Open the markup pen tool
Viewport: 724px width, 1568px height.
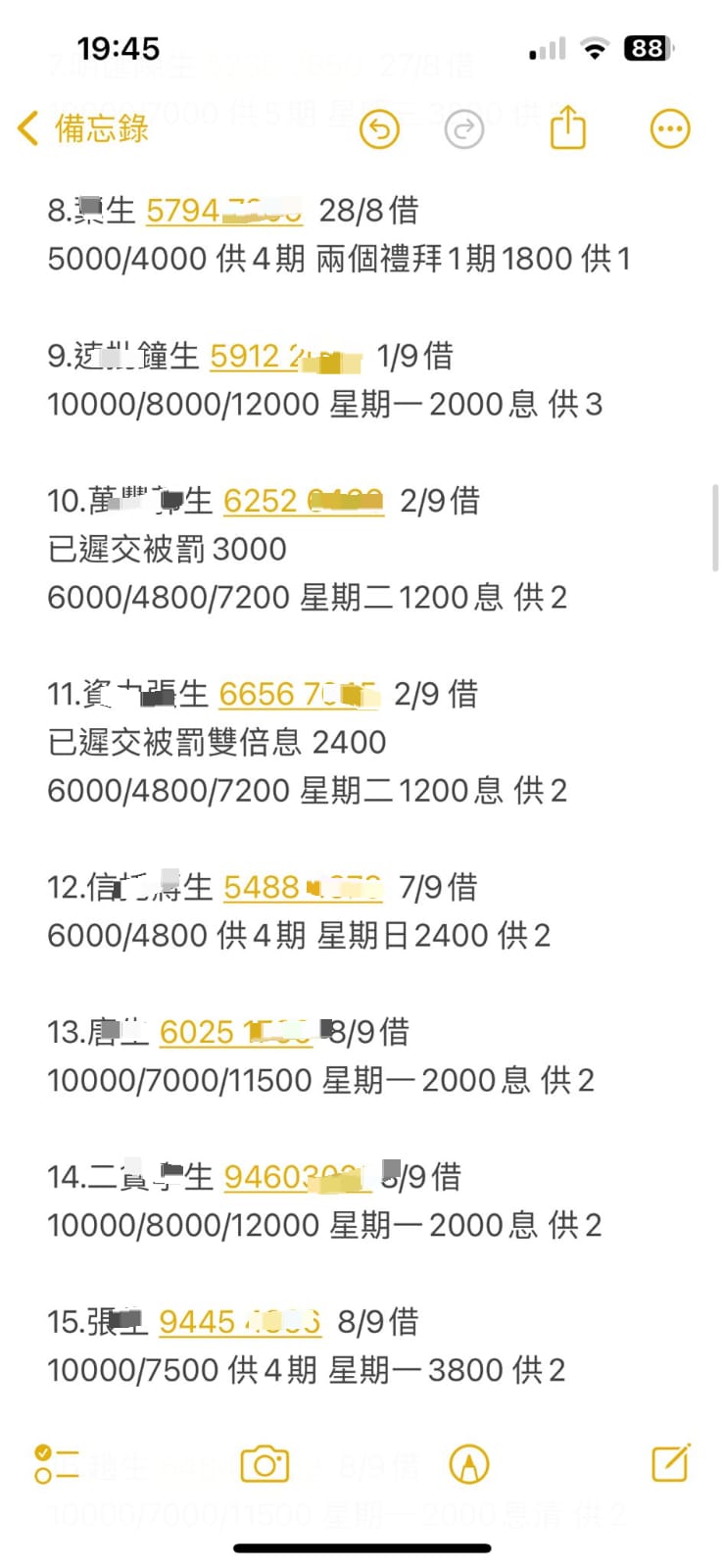[x=468, y=1464]
